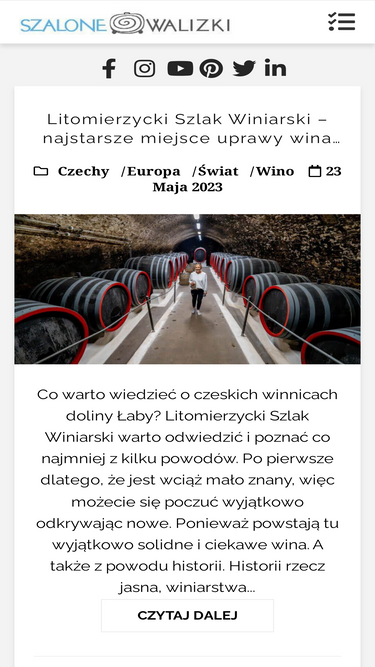Visit the Twitter profile icon

[x=244, y=68]
